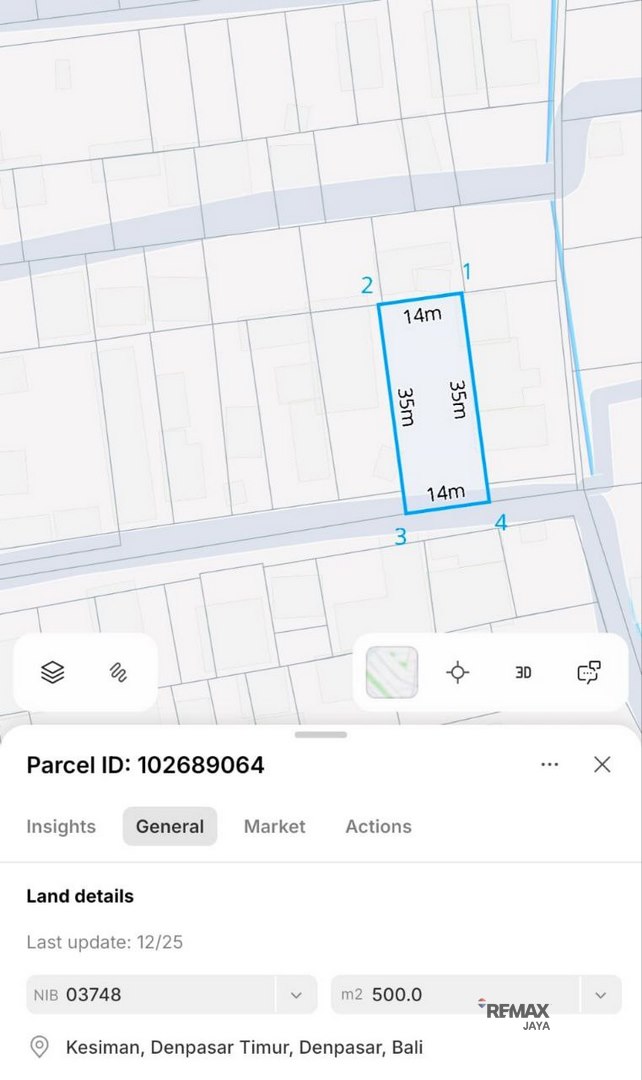Expand the m2 500.0 dropdown
642x1080 pixels.
click(600, 995)
